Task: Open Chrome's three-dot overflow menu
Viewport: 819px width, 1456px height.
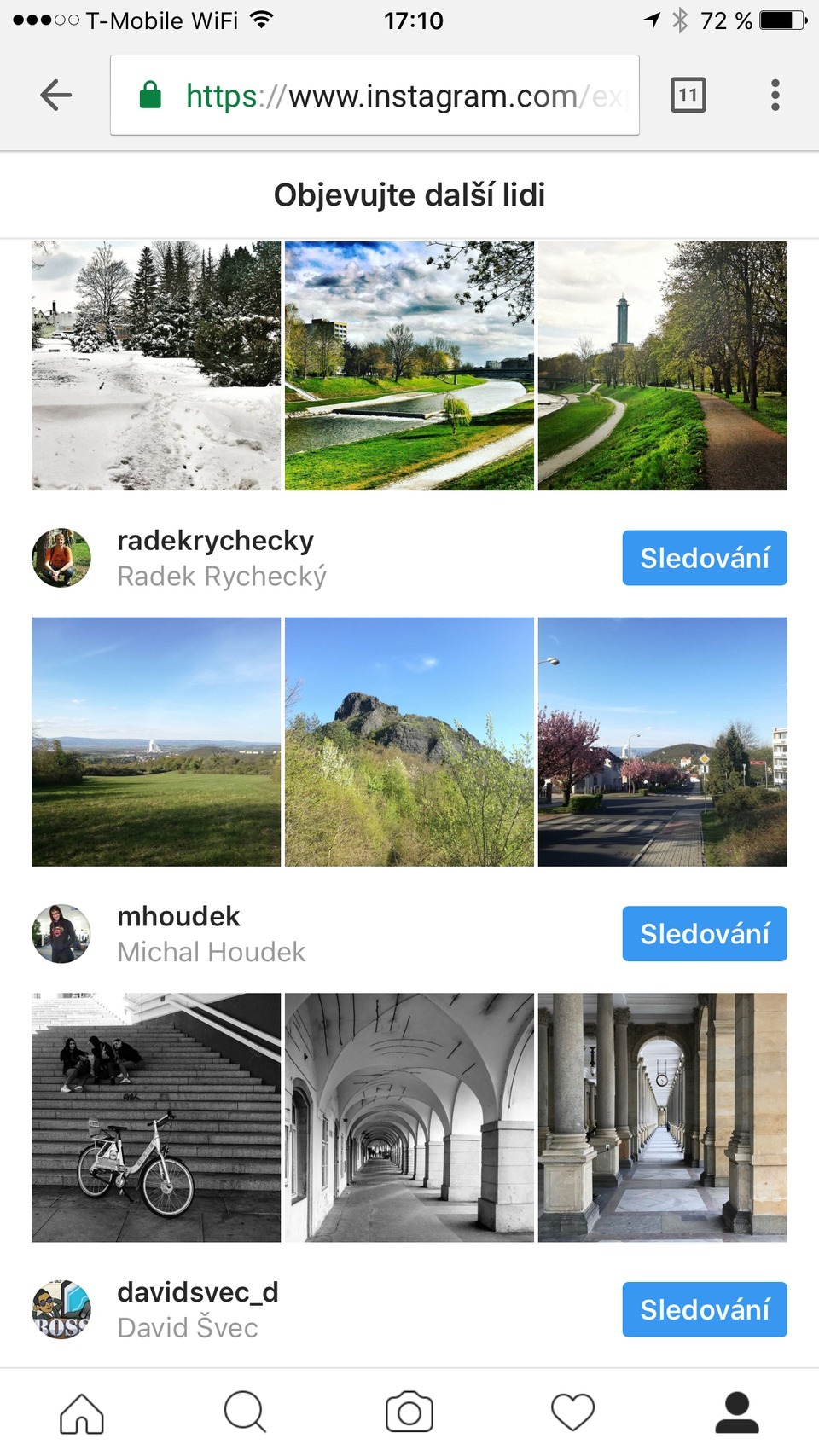Action: click(775, 95)
